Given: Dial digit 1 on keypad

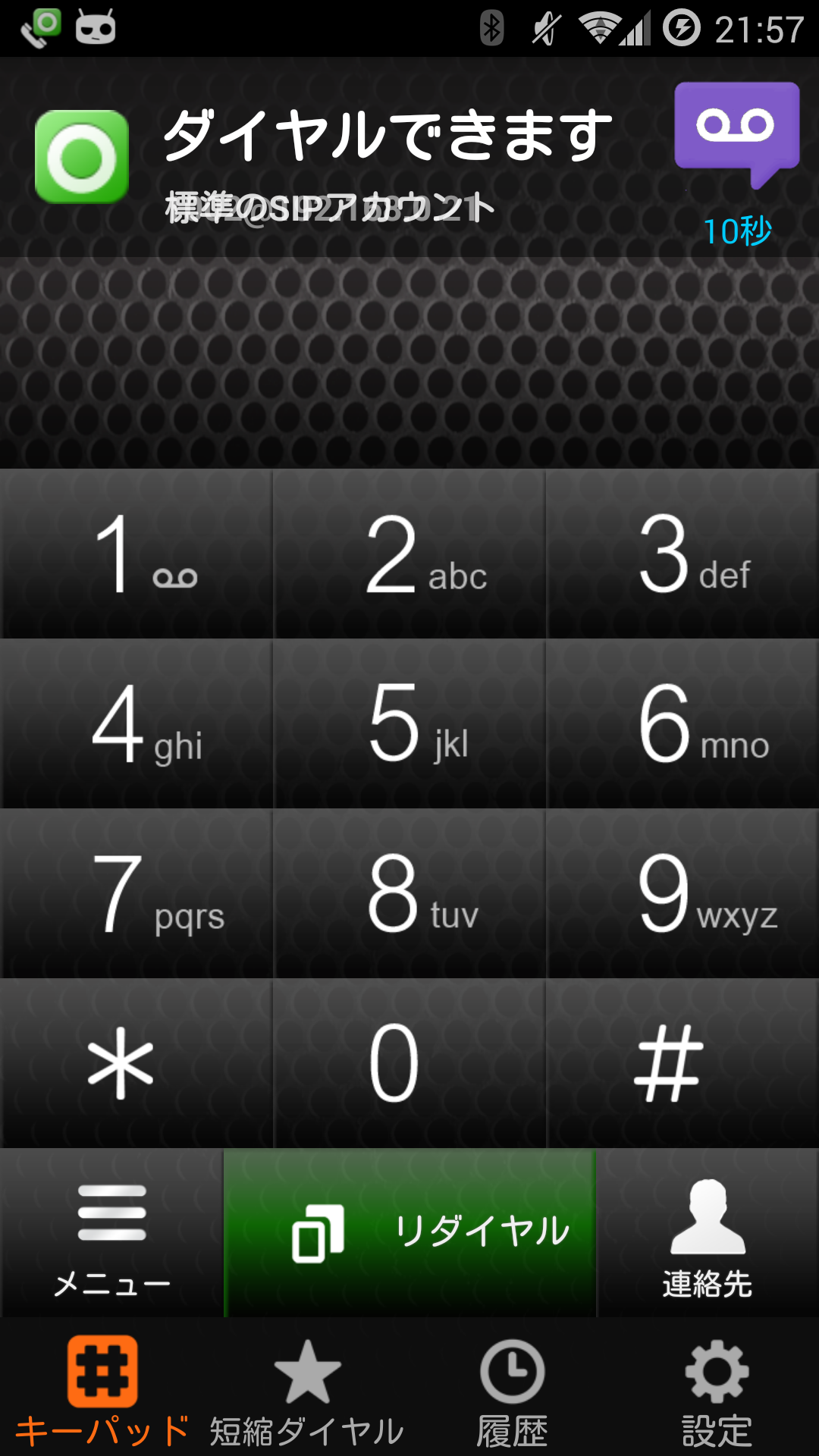Looking at the screenshot, I should (x=136, y=554).
